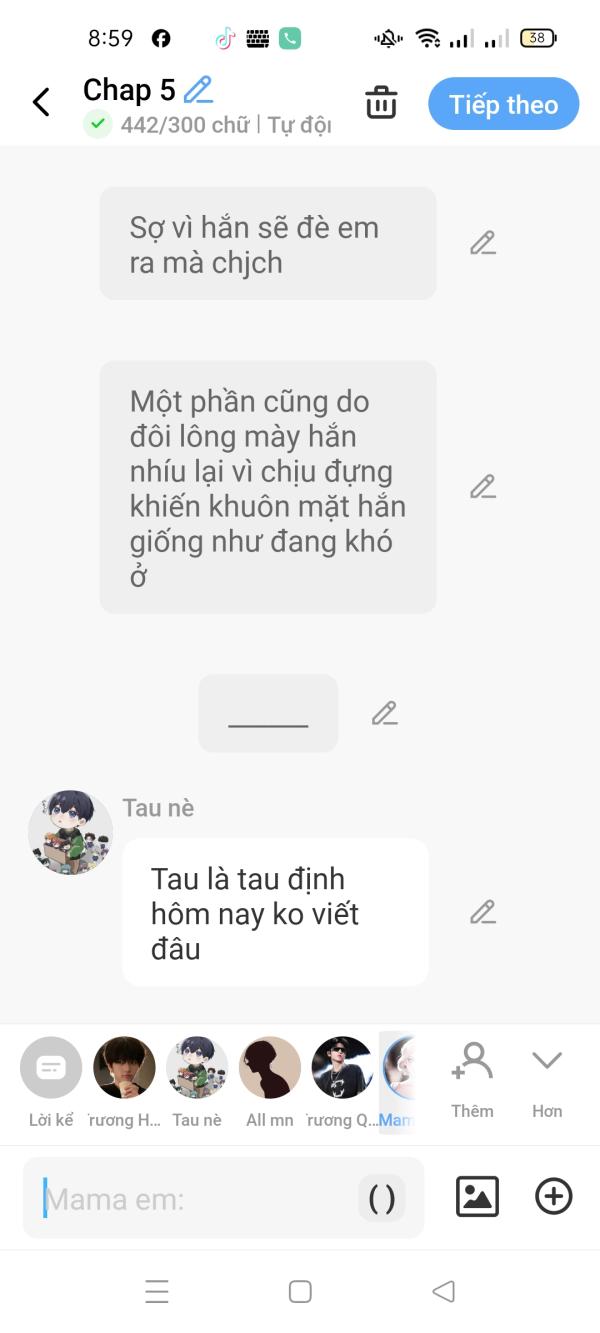Edit the 'Tau là tau định' message
The width and height of the screenshot is (600, 1333).
pos(483,912)
